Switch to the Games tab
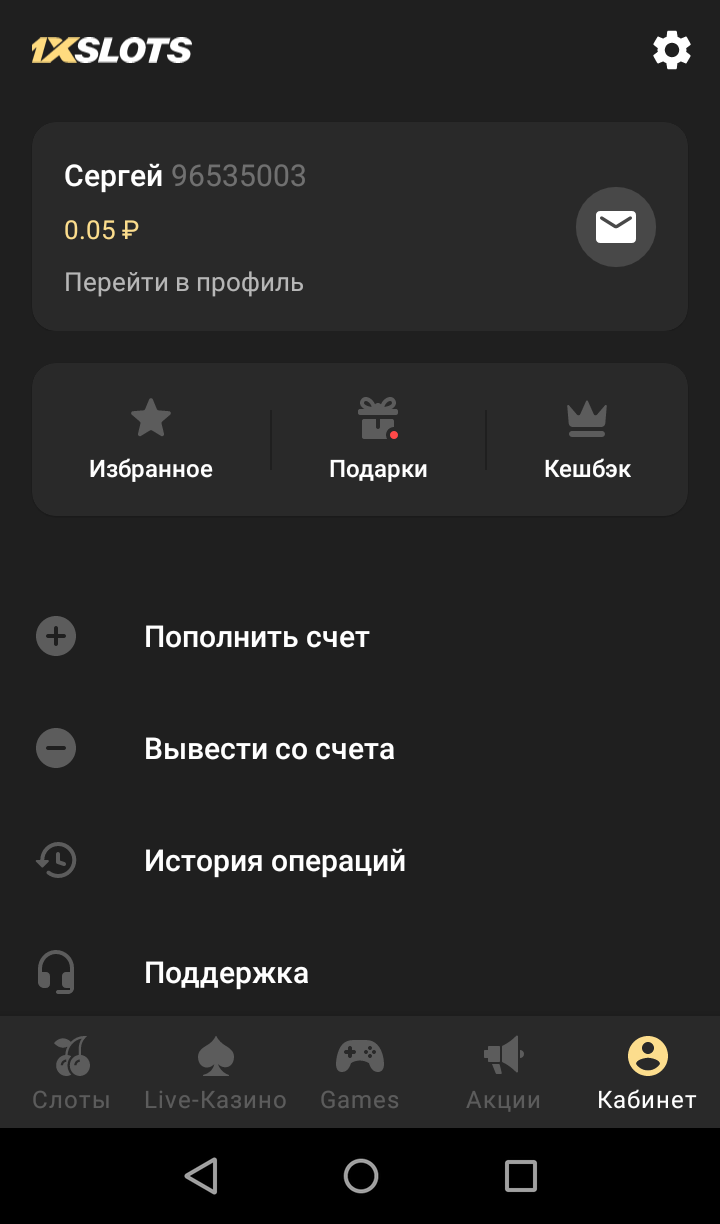The image size is (720, 1224). (359, 1073)
